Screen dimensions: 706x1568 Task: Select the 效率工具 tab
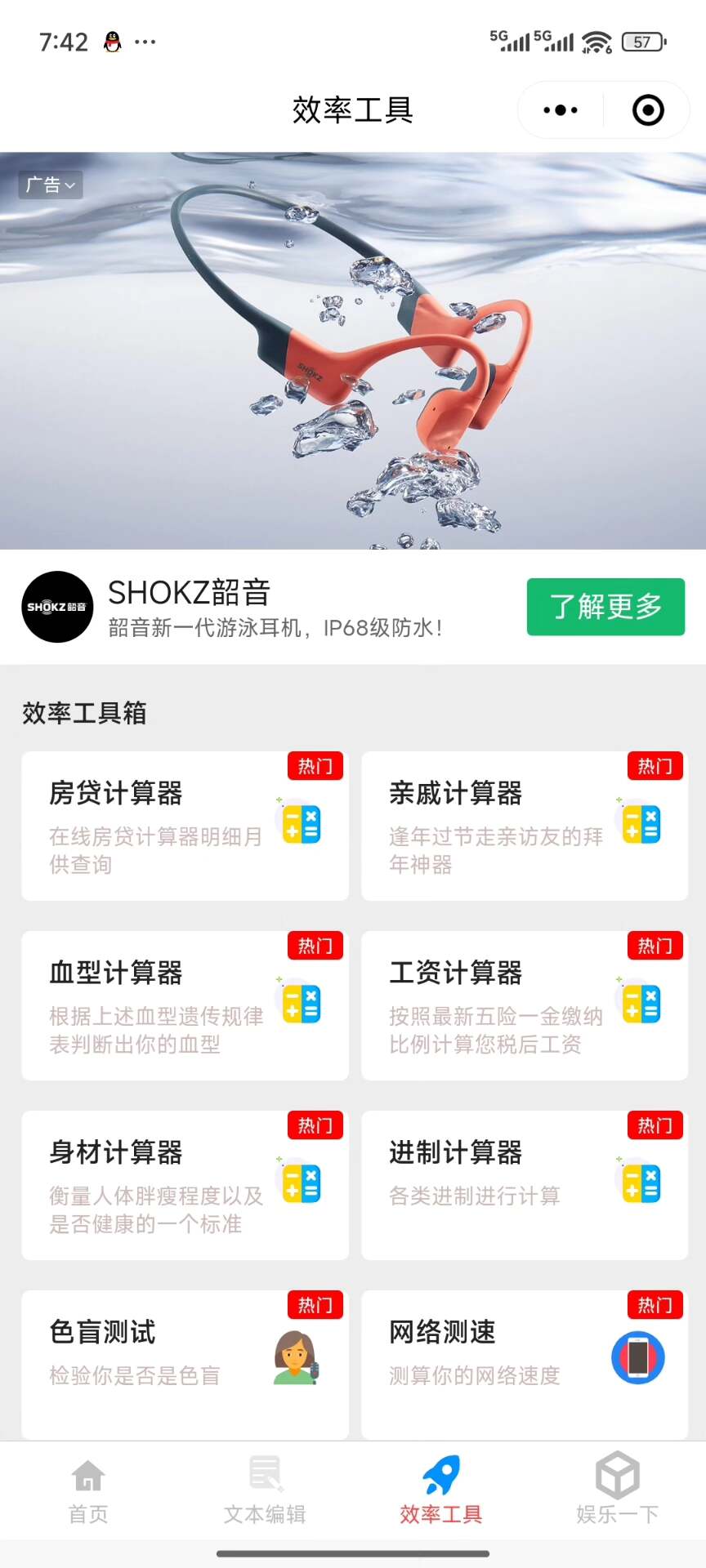441,1490
